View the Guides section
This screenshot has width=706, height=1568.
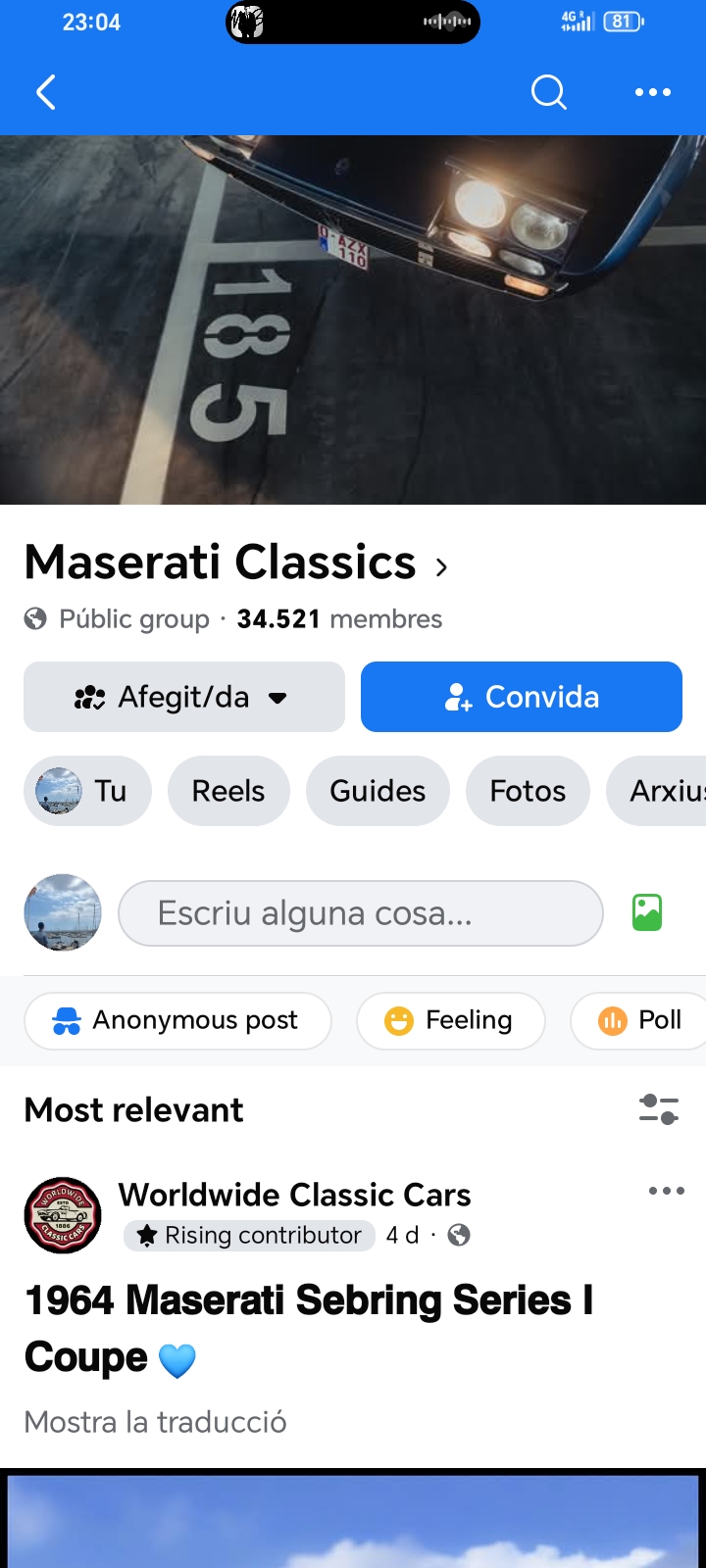coord(378,791)
